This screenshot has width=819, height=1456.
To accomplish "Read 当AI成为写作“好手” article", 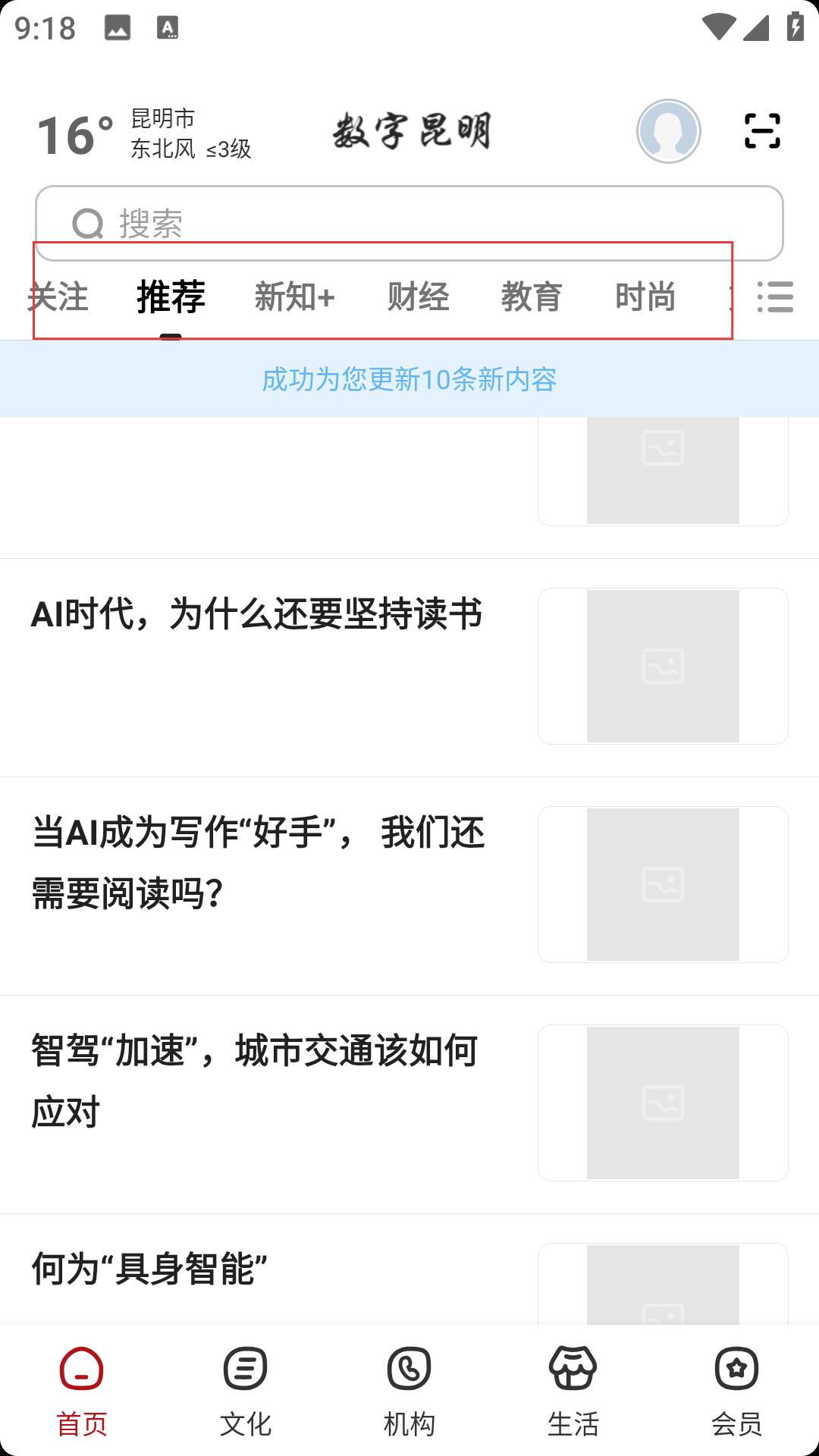I will tap(409, 886).
